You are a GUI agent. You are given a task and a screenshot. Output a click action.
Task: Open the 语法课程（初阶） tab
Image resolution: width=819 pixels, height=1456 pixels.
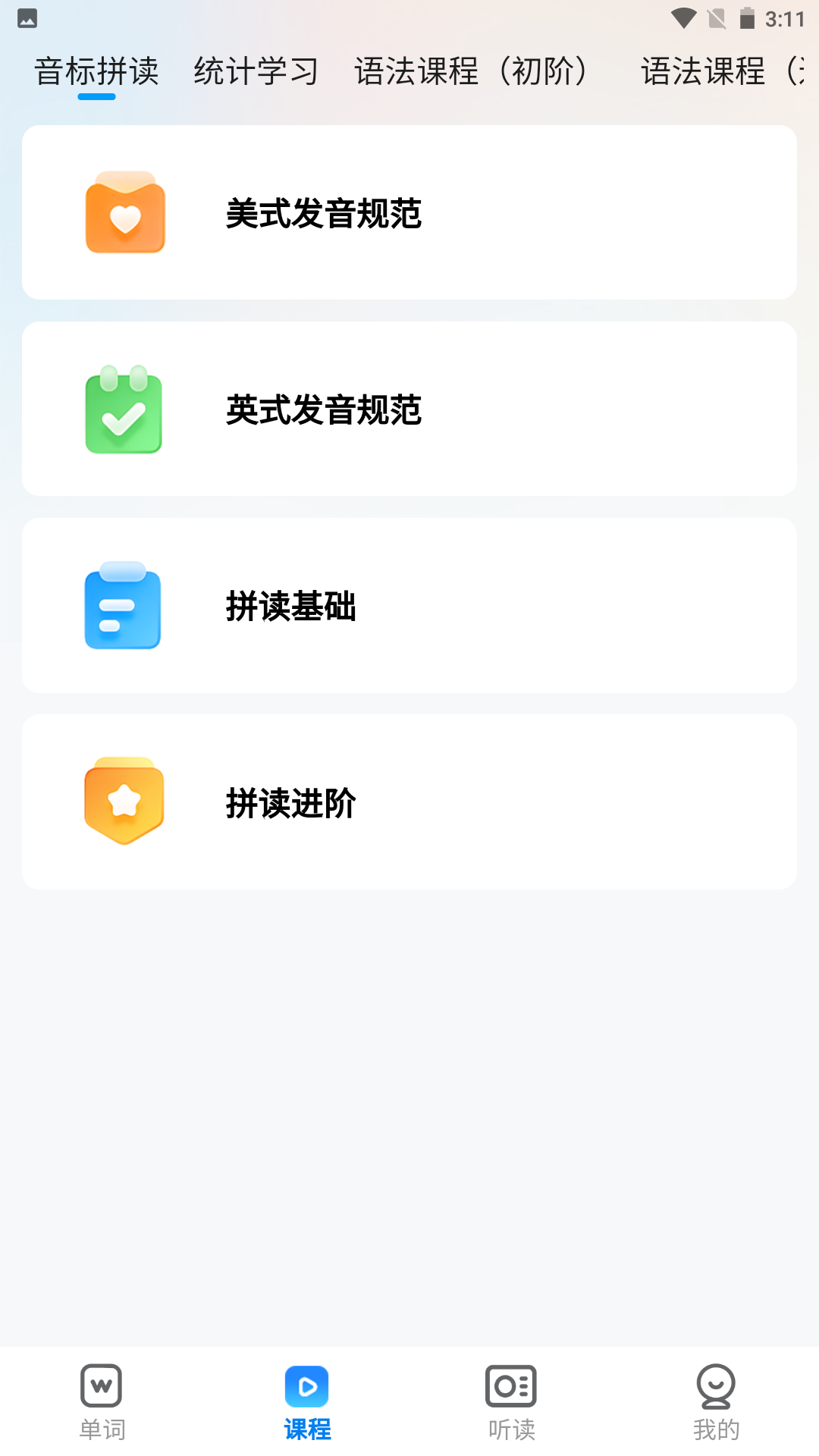coord(474,71)
